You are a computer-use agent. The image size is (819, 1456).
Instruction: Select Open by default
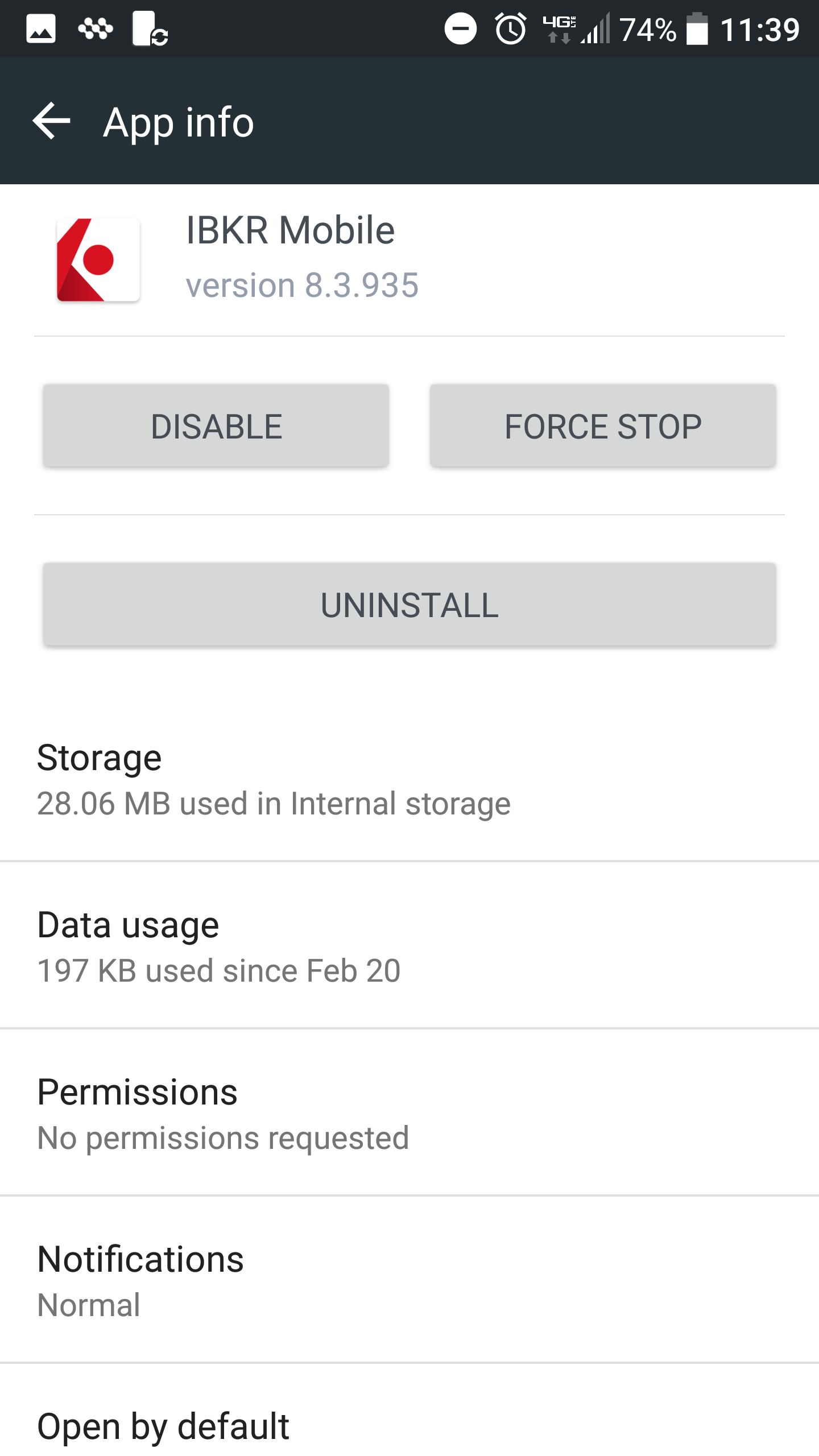(409, 1410)
